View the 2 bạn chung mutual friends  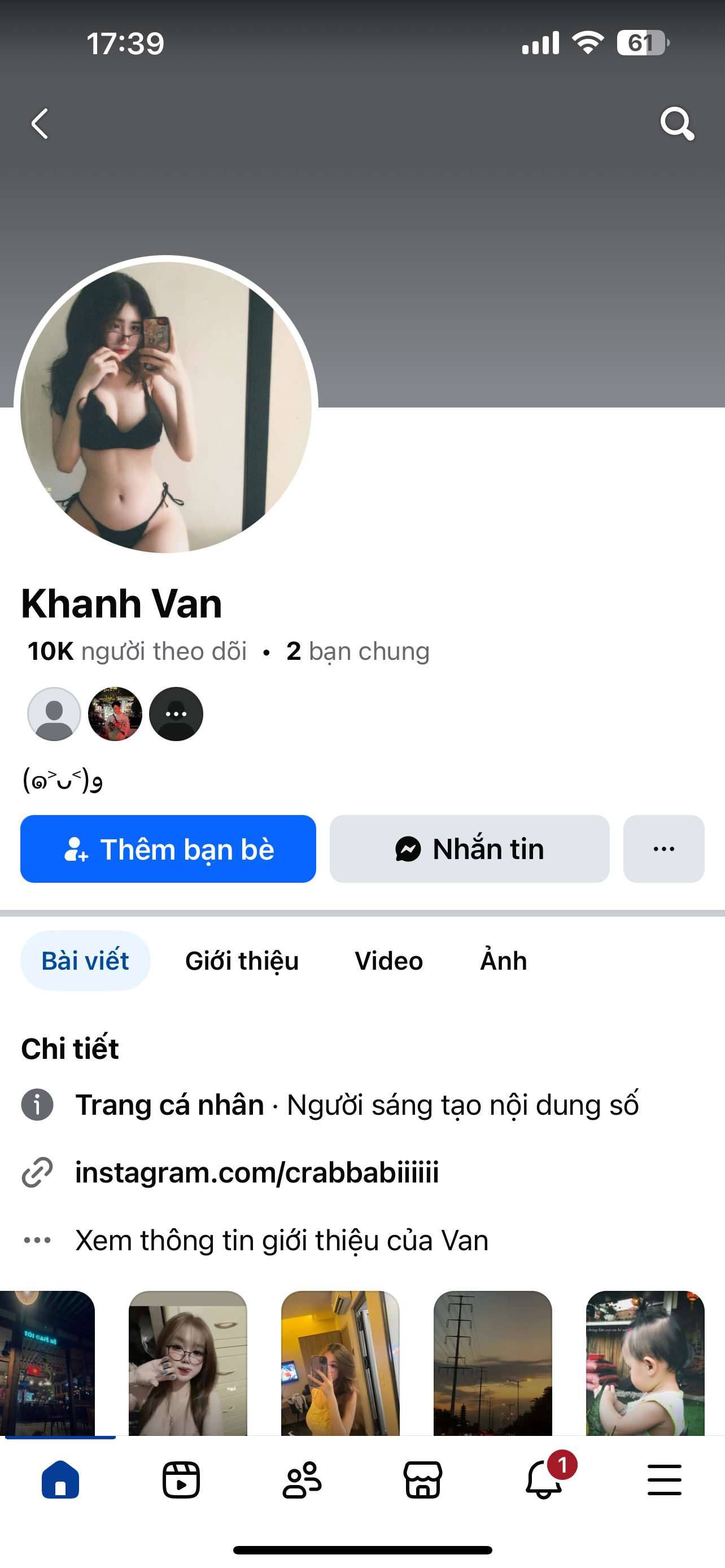tap(357, 651)
